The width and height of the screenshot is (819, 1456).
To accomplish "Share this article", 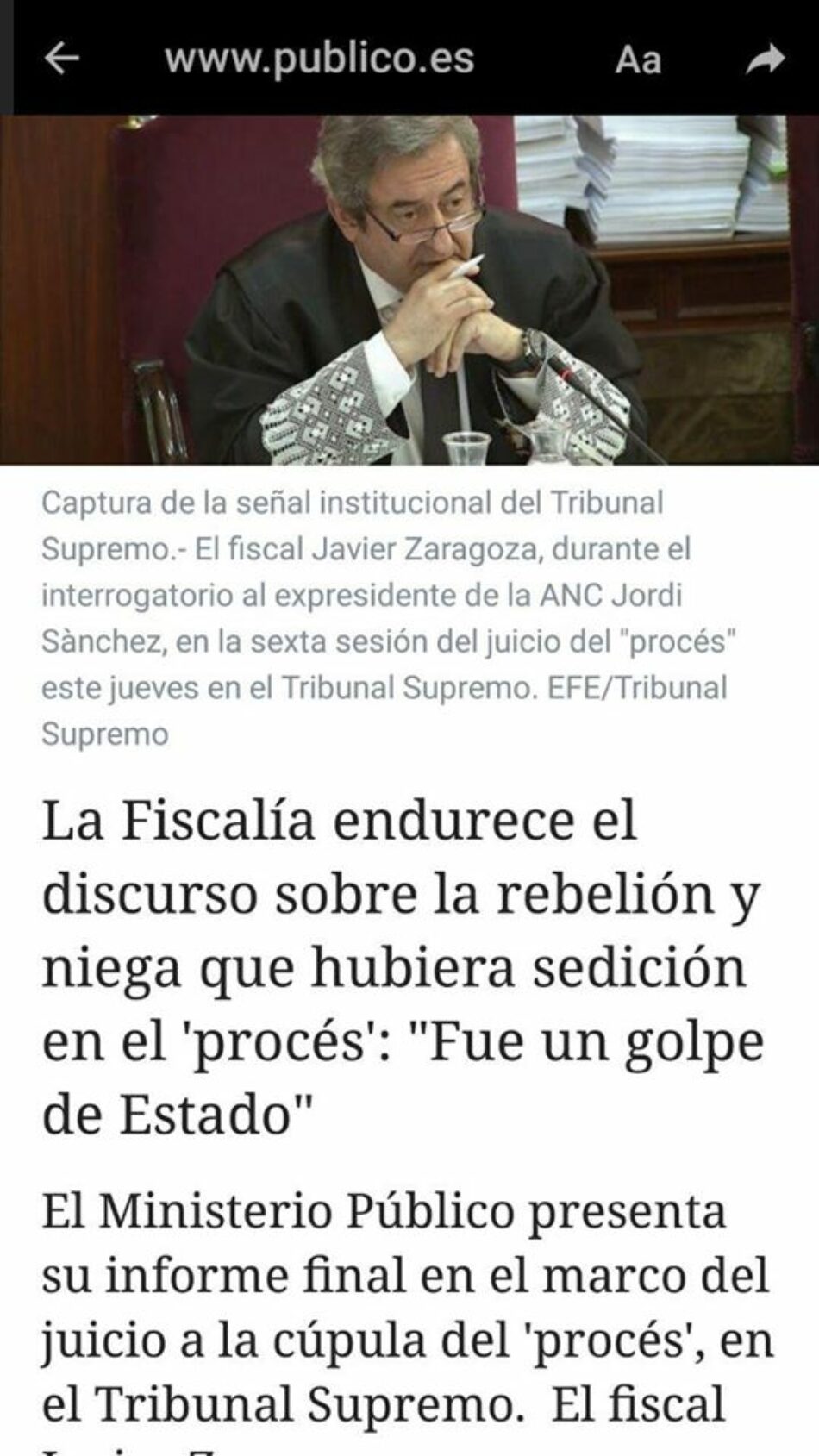I will pos(764,59).
